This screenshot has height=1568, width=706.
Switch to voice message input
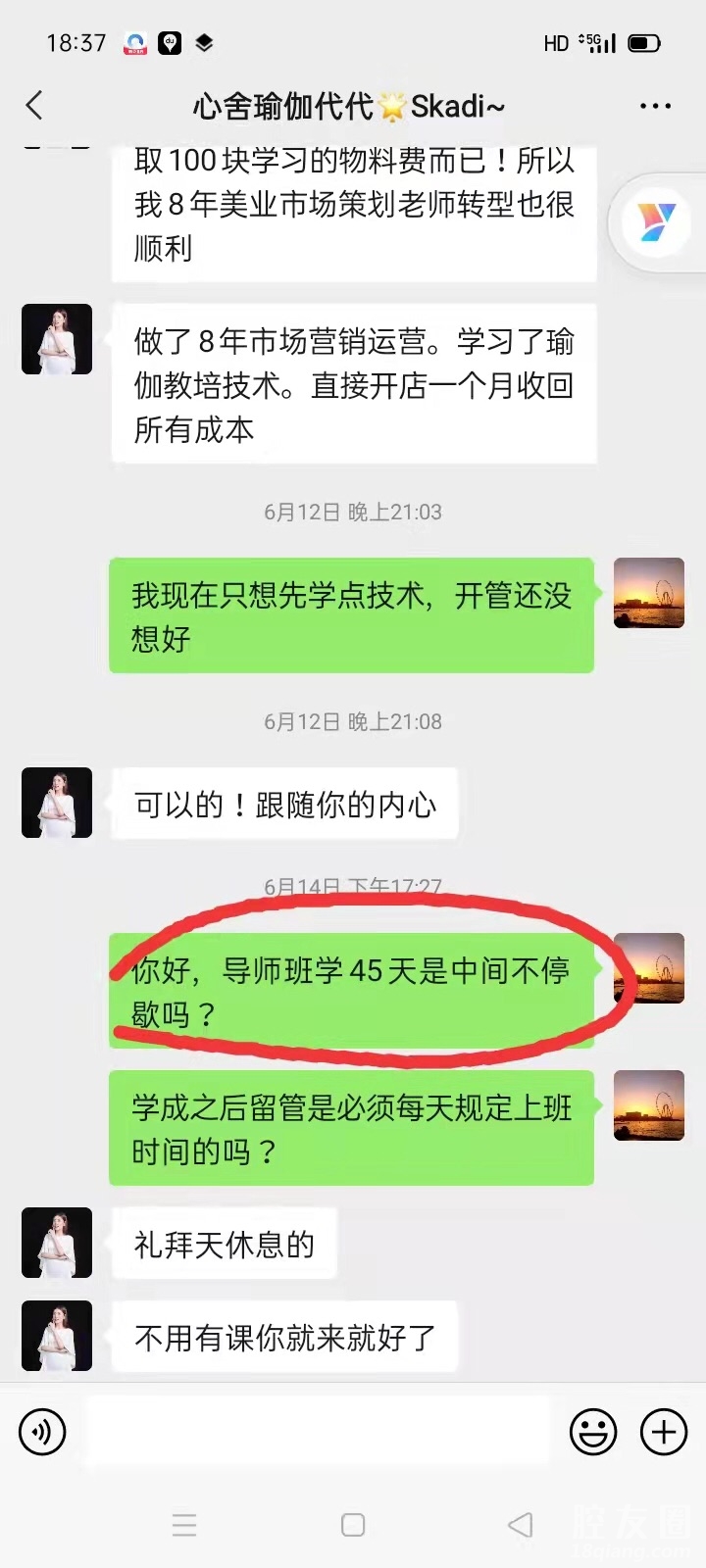coord(42,1433)
